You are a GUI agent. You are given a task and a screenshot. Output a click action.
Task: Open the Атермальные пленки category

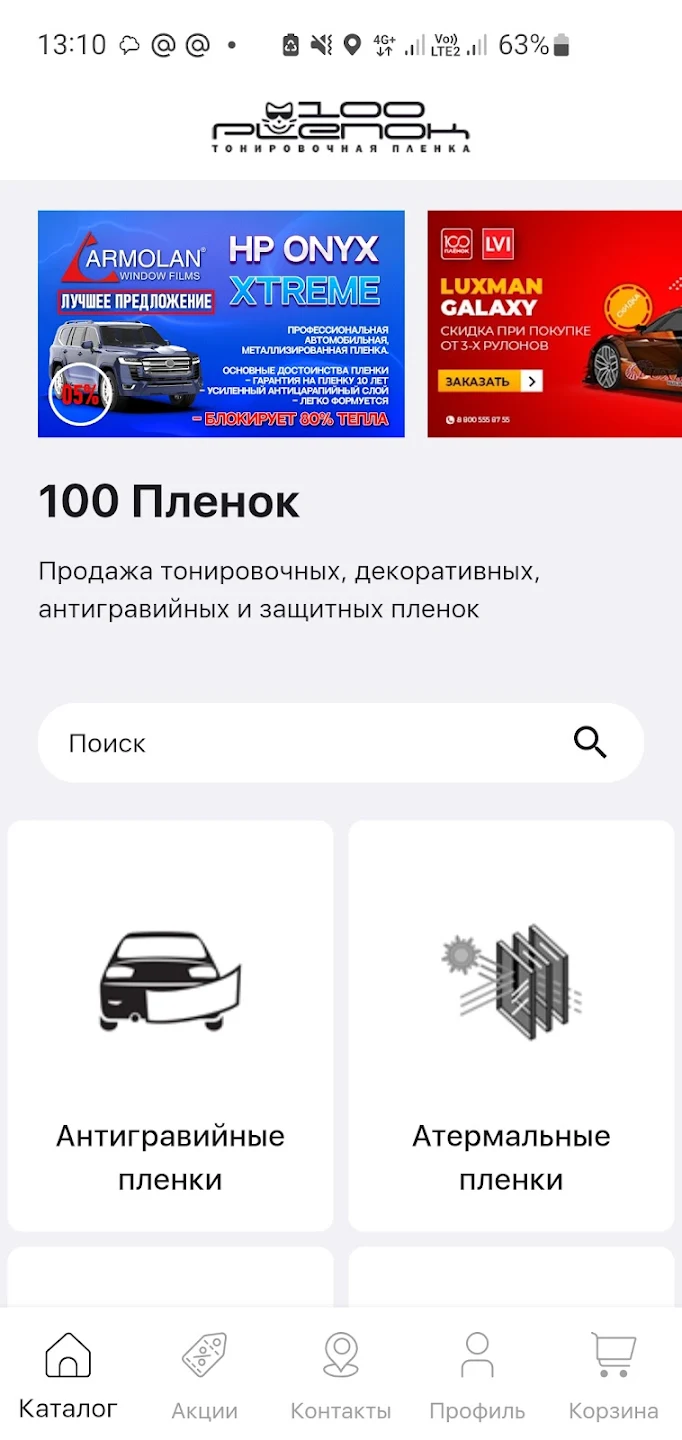click(x=511, y=1026)
